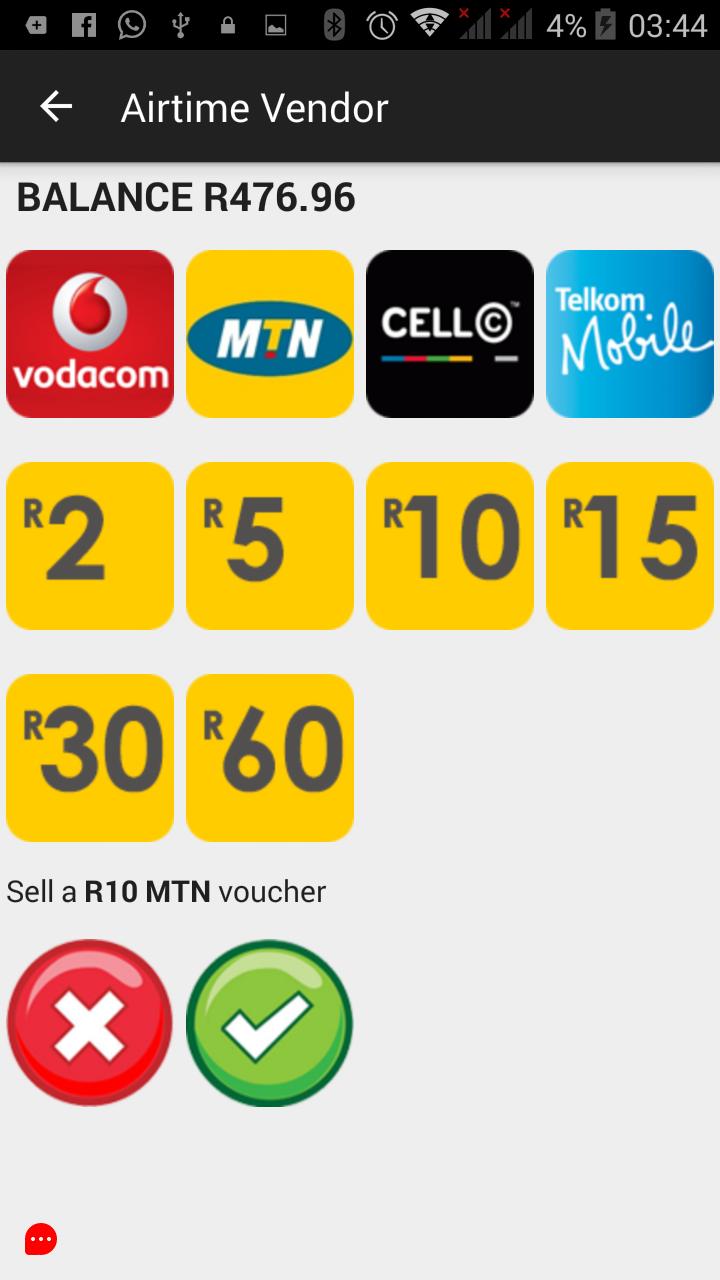Select the R5 voucher amount
This screenshot has width=720, height=1280.
(270, 546)
